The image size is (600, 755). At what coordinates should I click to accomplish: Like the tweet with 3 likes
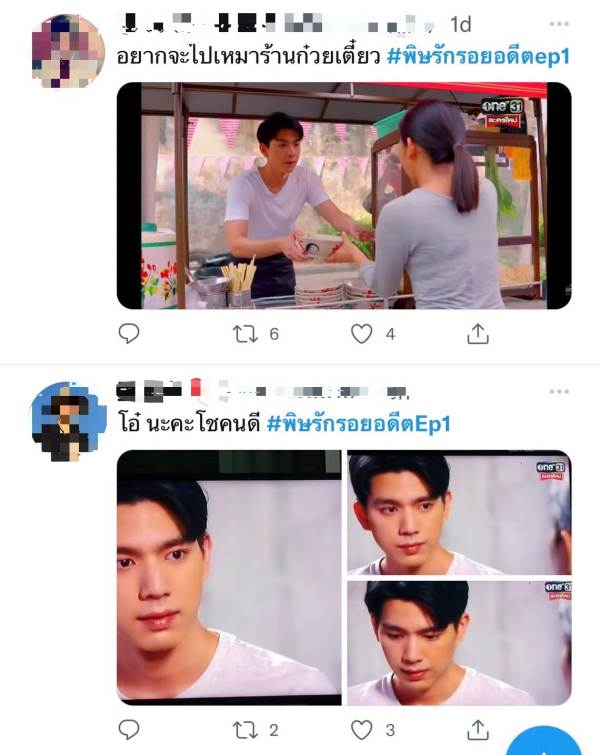click(x=362, y=730)
